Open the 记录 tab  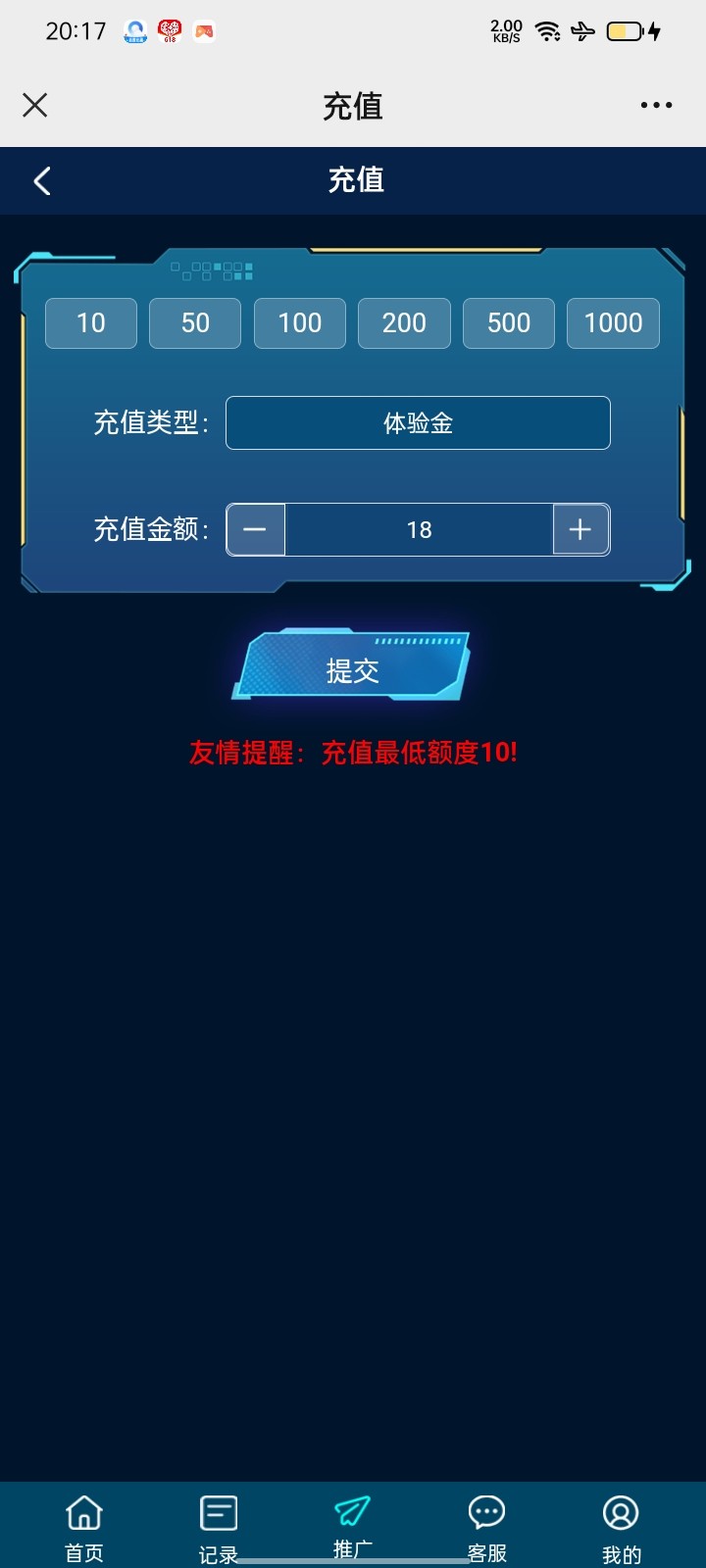(218, 1527)
